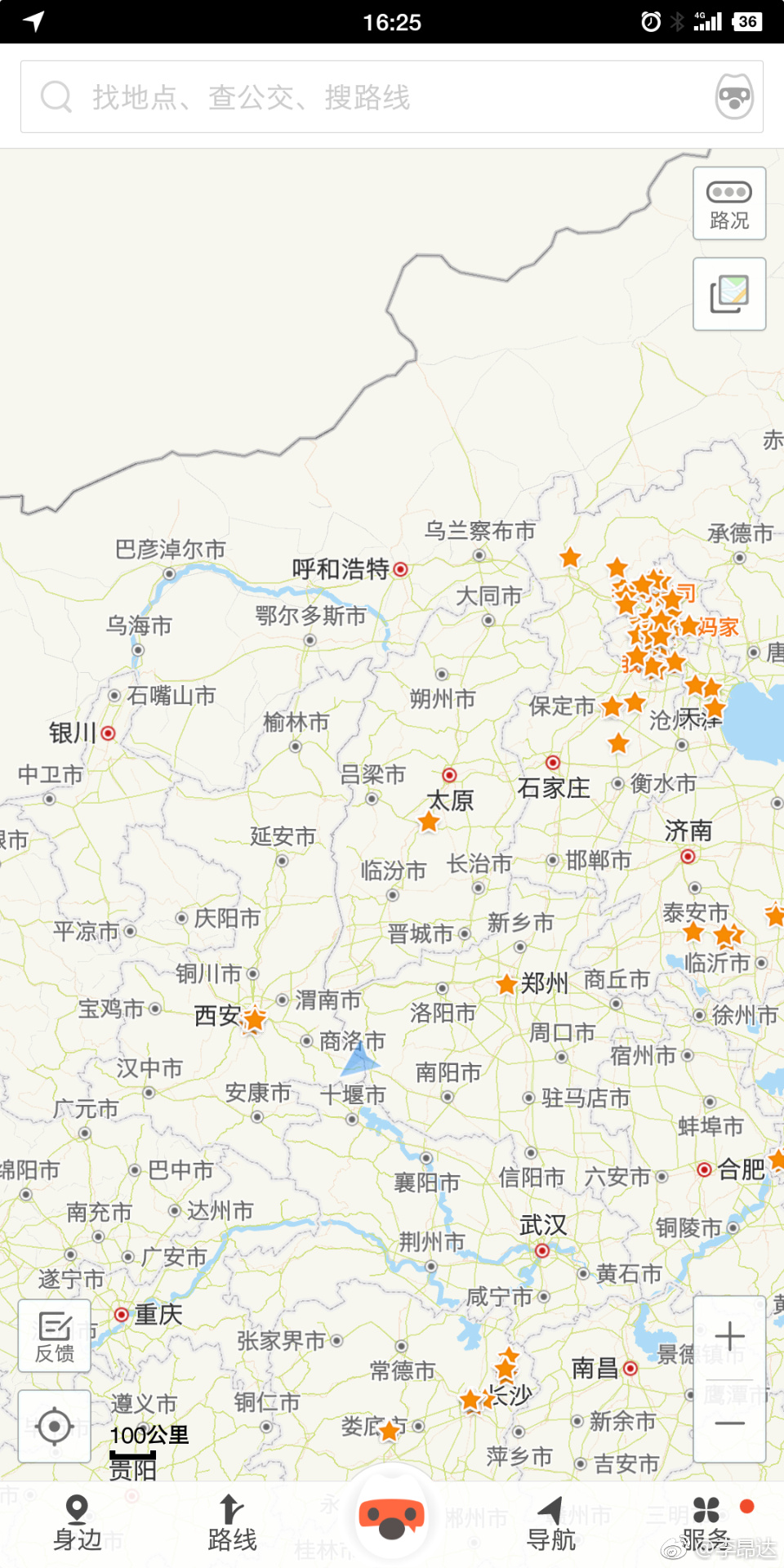Viewport: 784px width, 1568px height.
Task: Zoom out with the minus button
Action: [728, 1423]
